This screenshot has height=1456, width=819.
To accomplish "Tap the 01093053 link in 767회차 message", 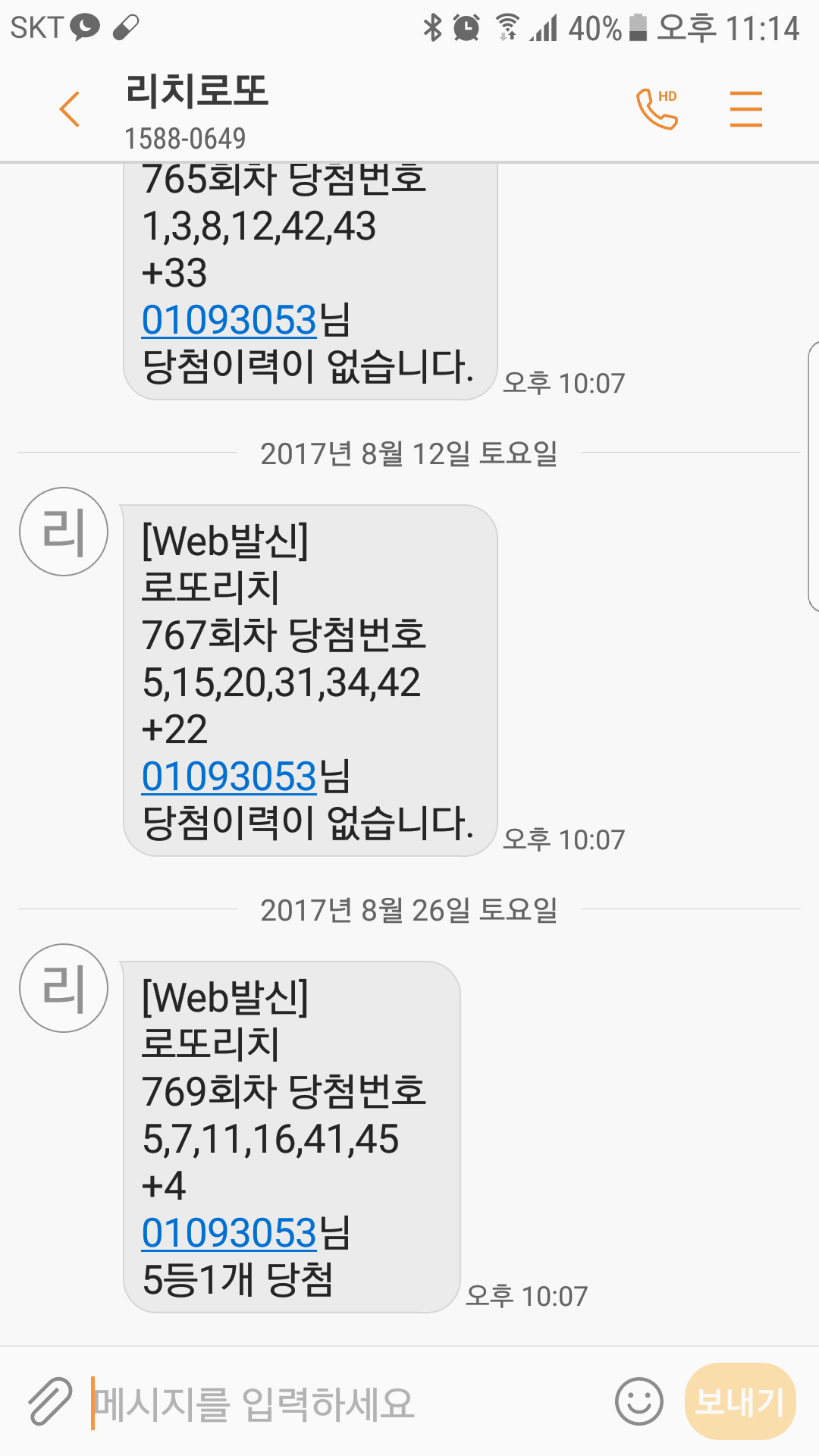I will pos(229,777).
